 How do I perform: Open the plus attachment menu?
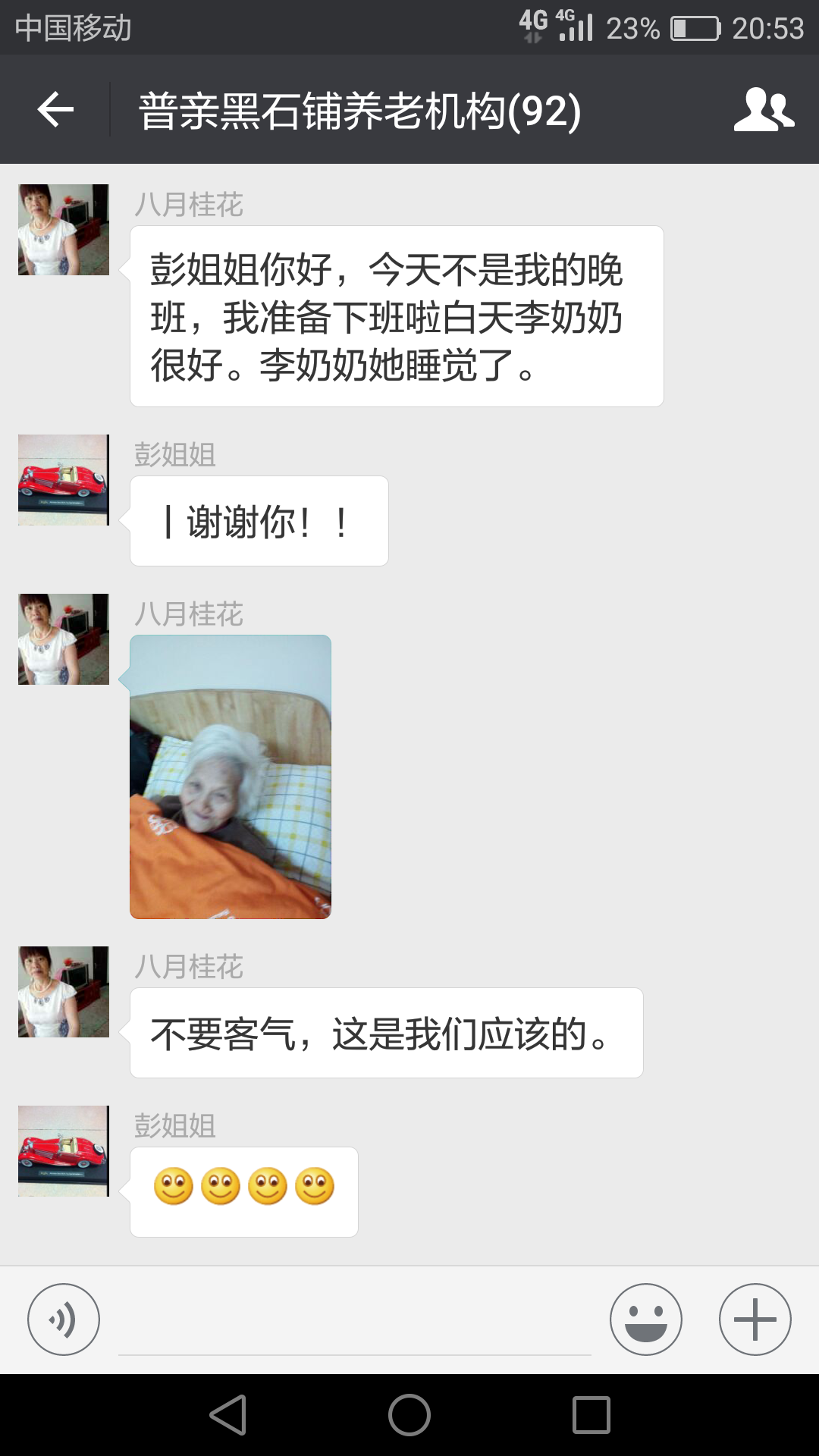(x=755, y=1319)
